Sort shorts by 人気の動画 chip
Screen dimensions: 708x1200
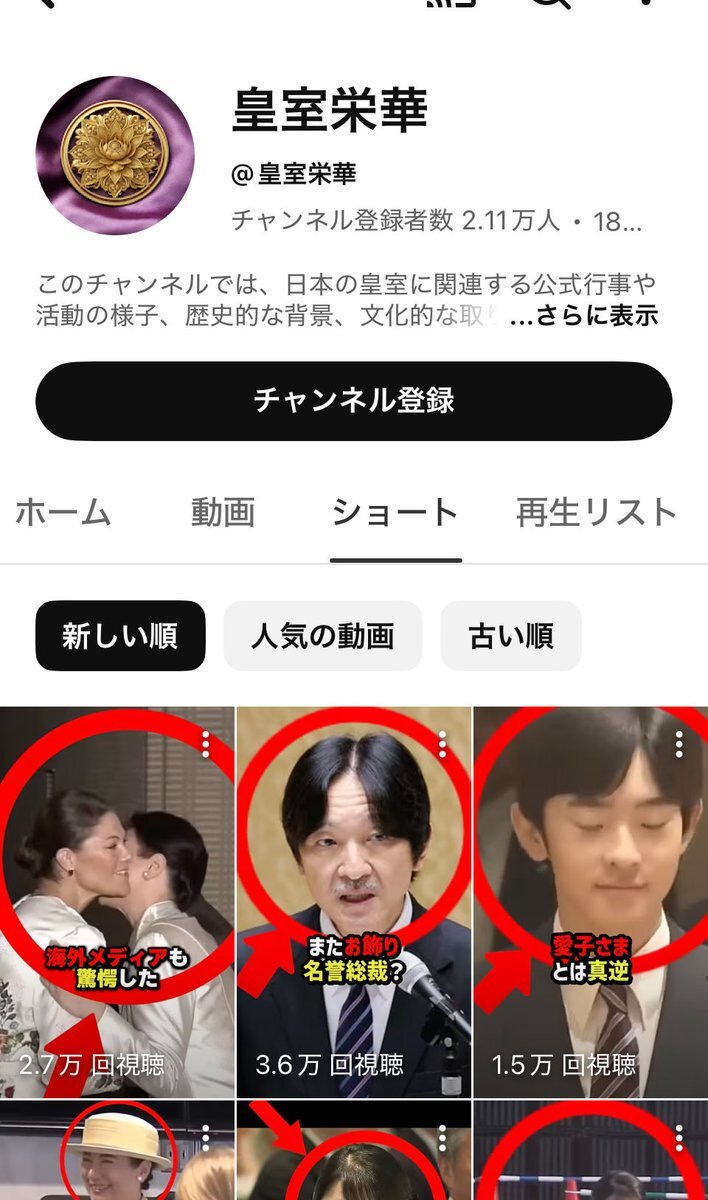pos(322,636)
